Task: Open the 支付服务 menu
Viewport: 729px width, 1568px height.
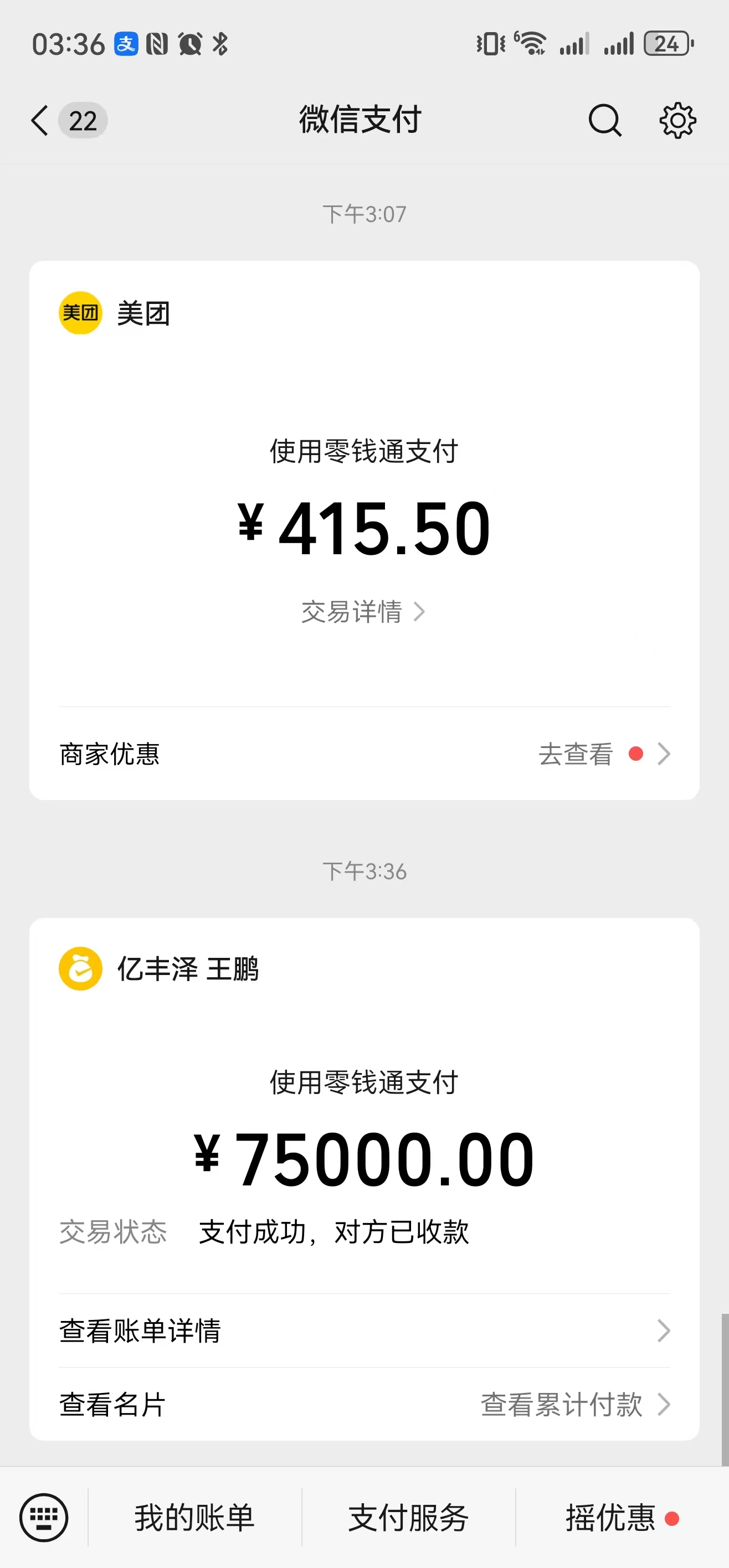Action: pyautogui.click(x=408, y=1518)
